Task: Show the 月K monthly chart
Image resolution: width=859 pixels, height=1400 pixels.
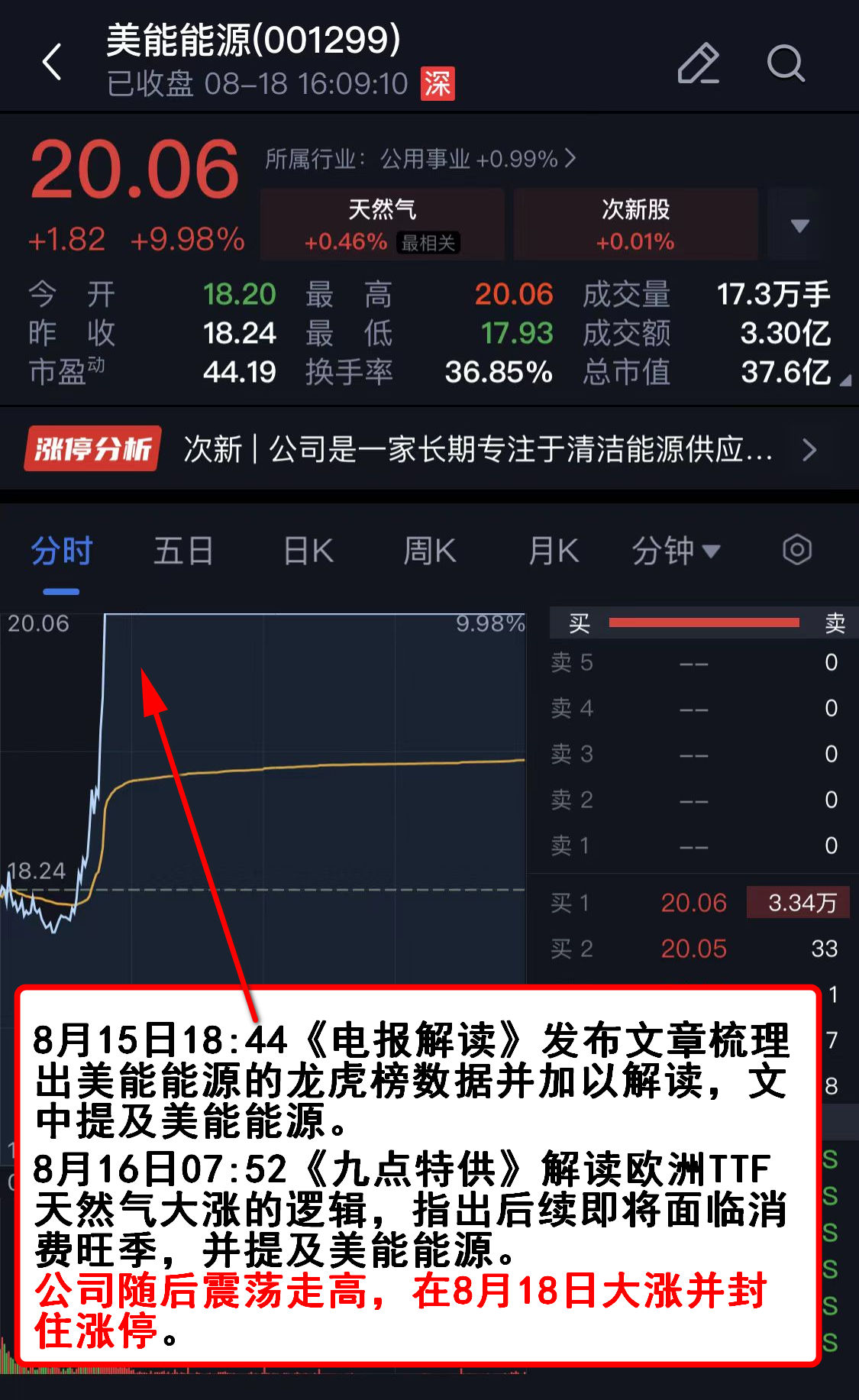Action: coord(554,551)
